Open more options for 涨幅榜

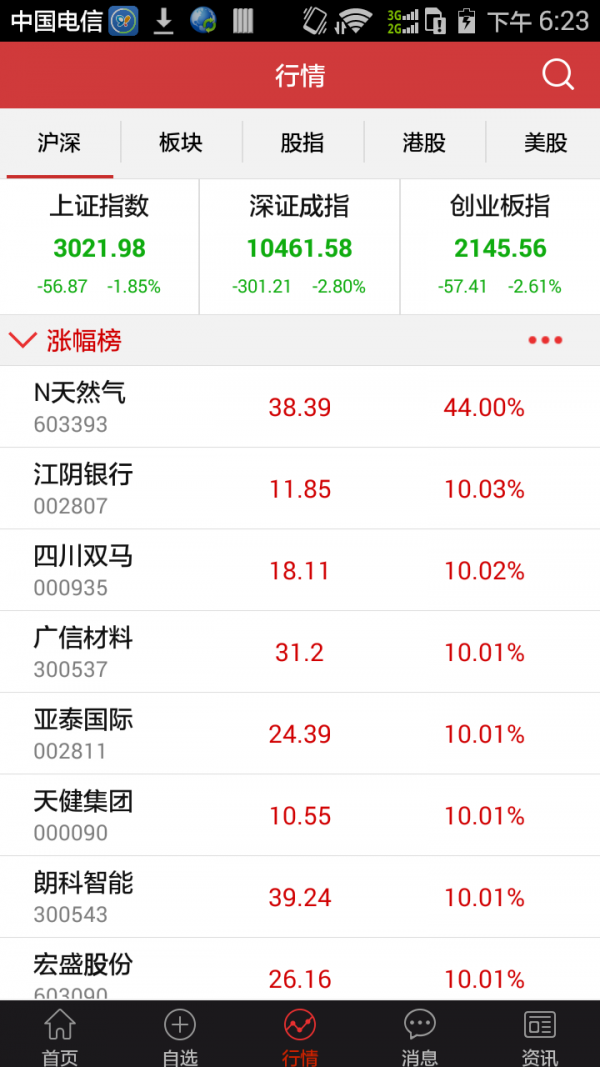point(545,340)
